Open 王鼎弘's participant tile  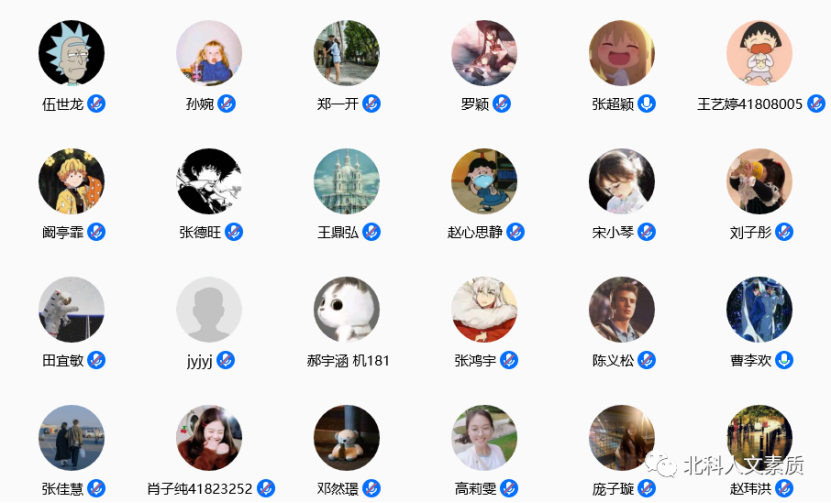(346, 182)
